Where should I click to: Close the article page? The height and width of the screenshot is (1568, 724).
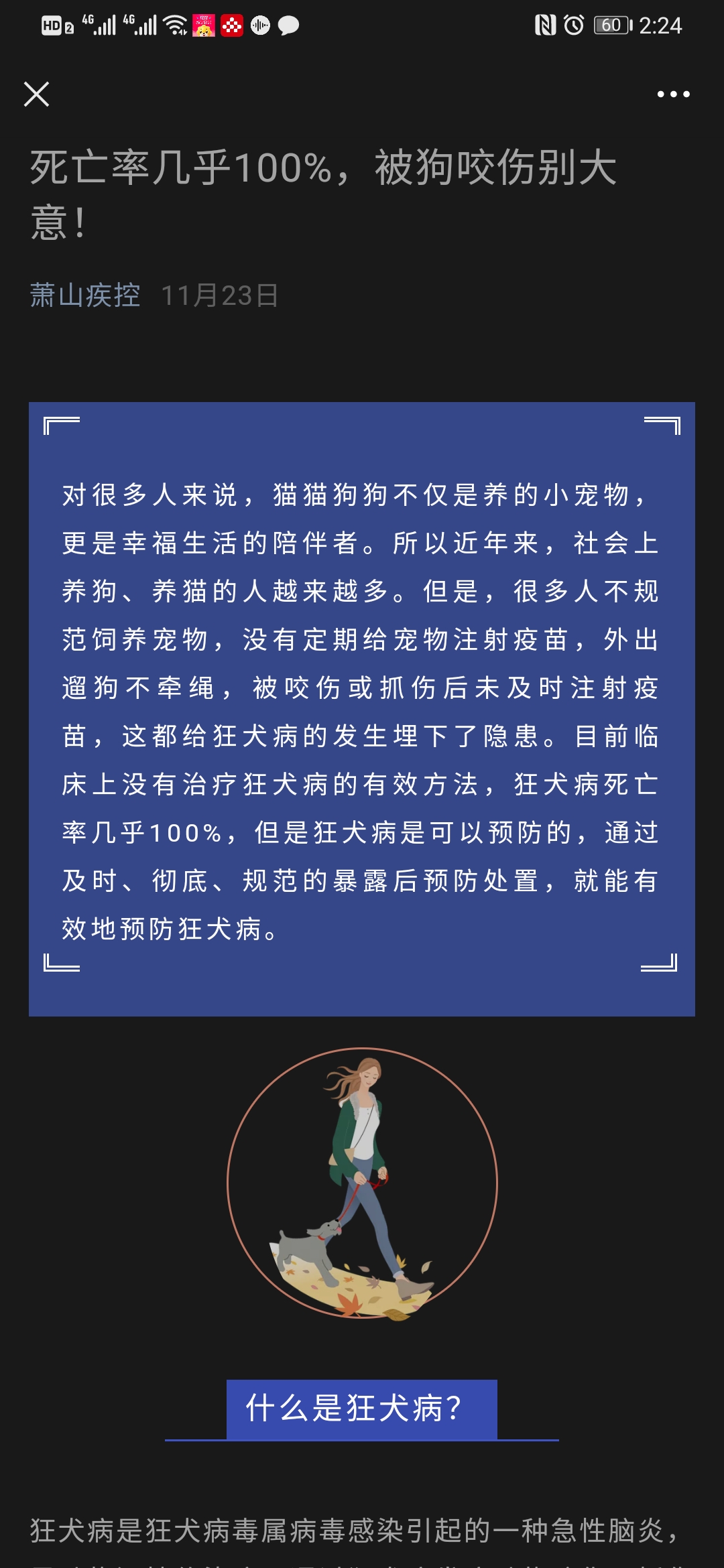pos(36,94)
